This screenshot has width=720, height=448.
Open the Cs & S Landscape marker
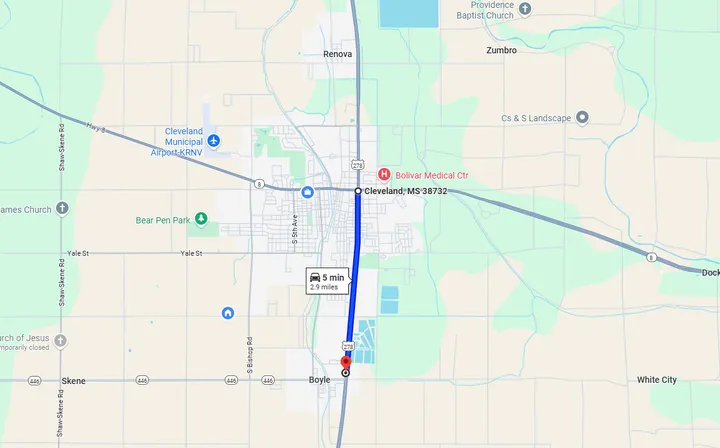pos(583,118)
